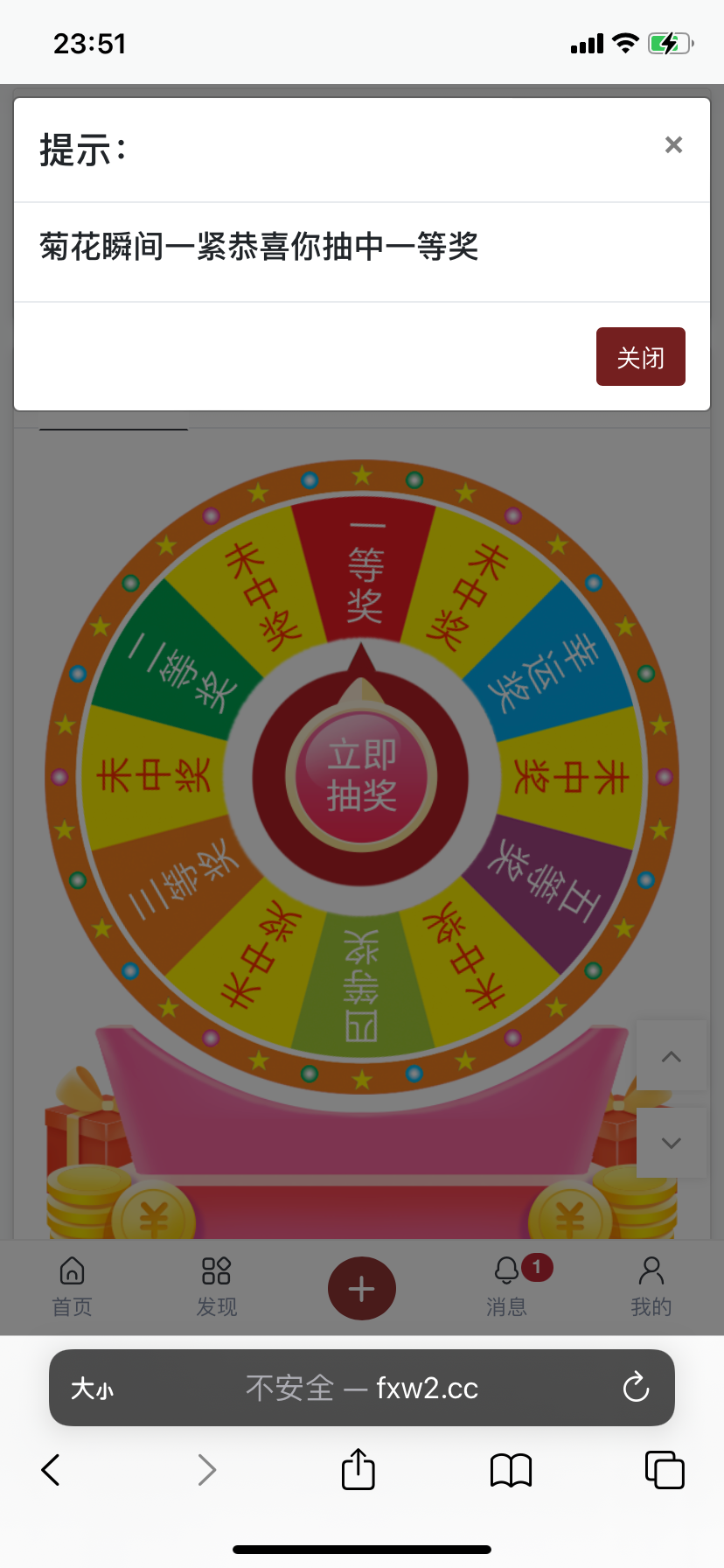Tap the red 关闭 button
The image size is (724, 1568).
[x=640, y=357]
